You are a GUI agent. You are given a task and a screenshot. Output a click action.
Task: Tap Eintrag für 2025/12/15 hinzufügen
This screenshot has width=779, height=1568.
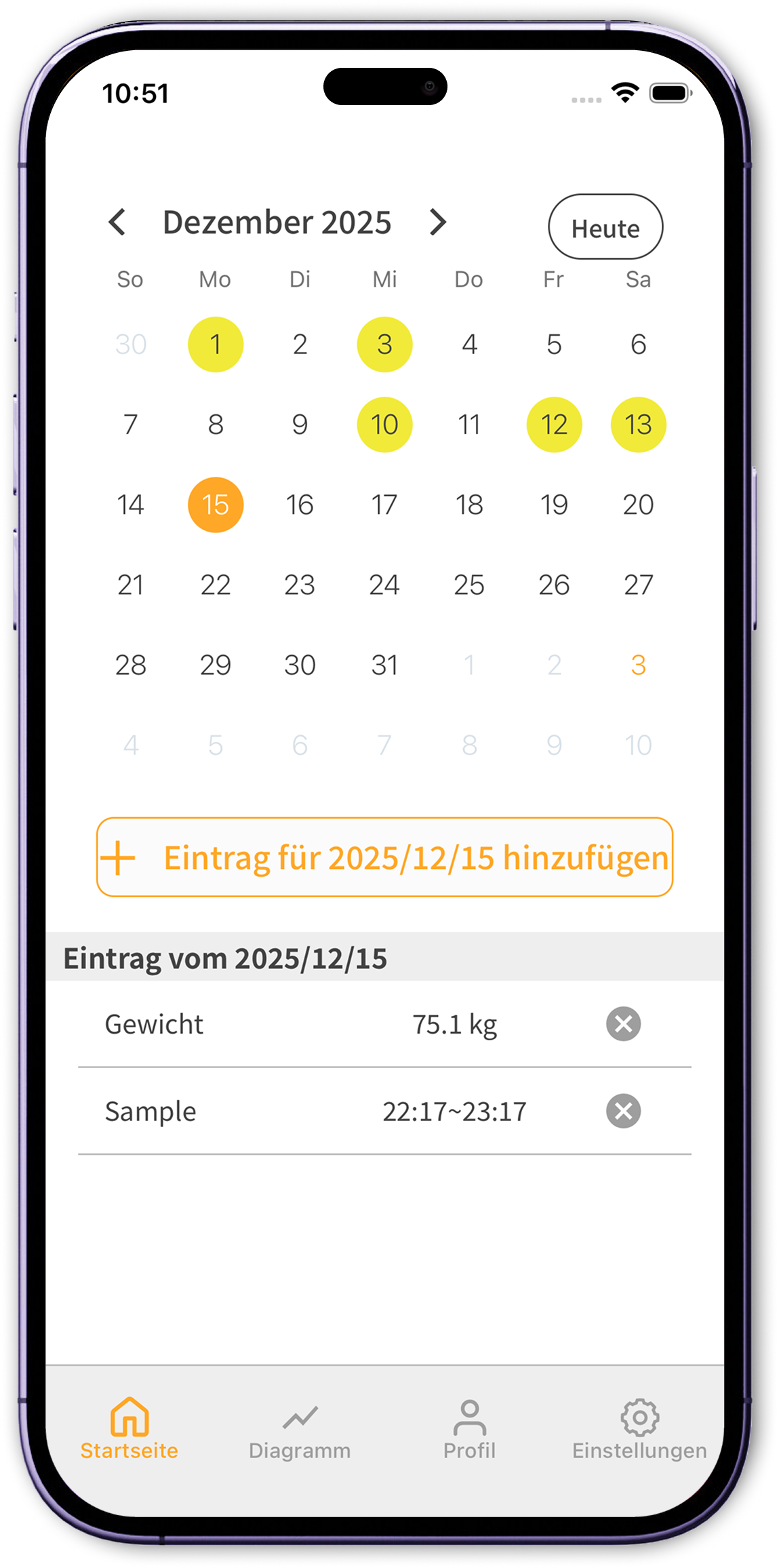coord(384,857)
